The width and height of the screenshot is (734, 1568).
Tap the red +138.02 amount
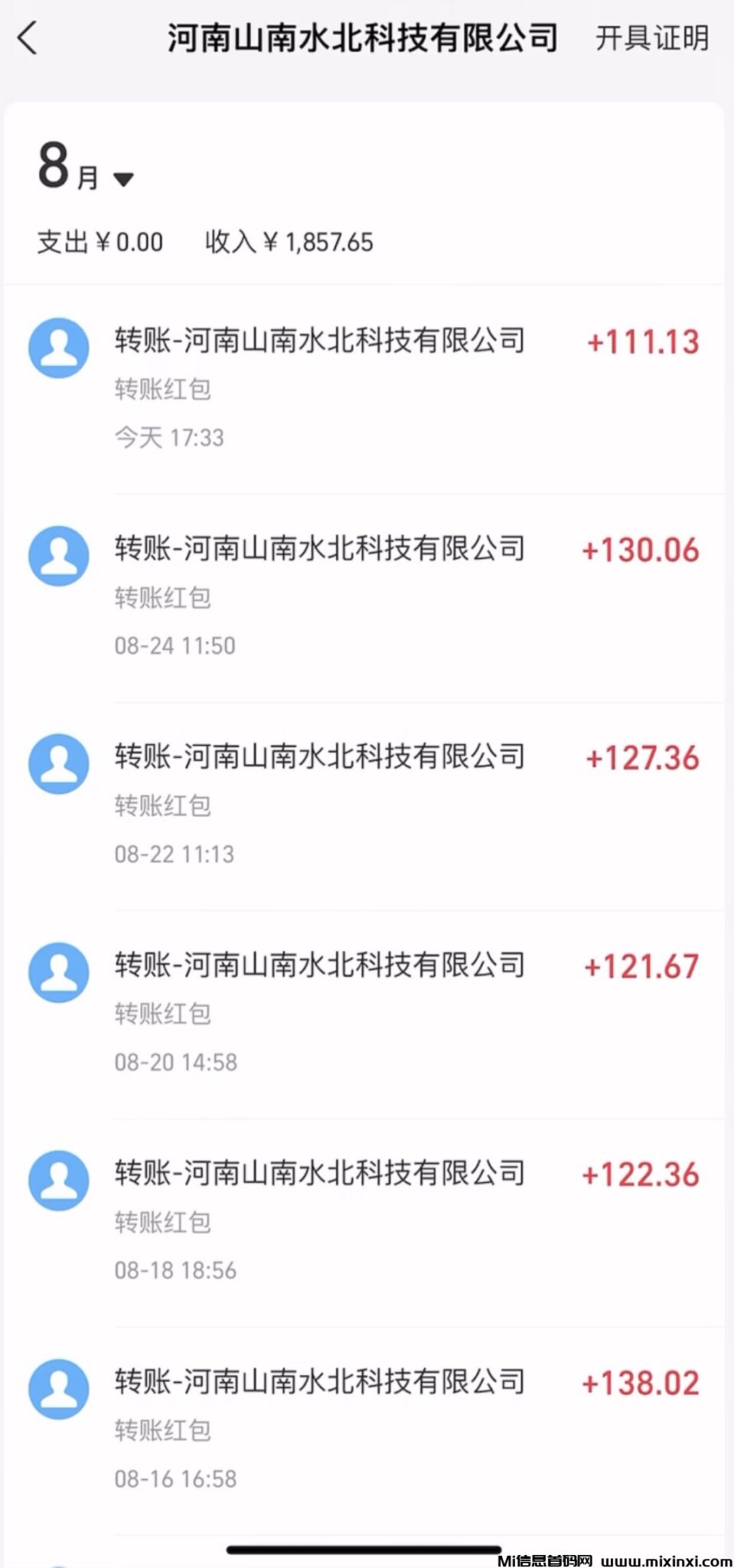point(641,1381)
